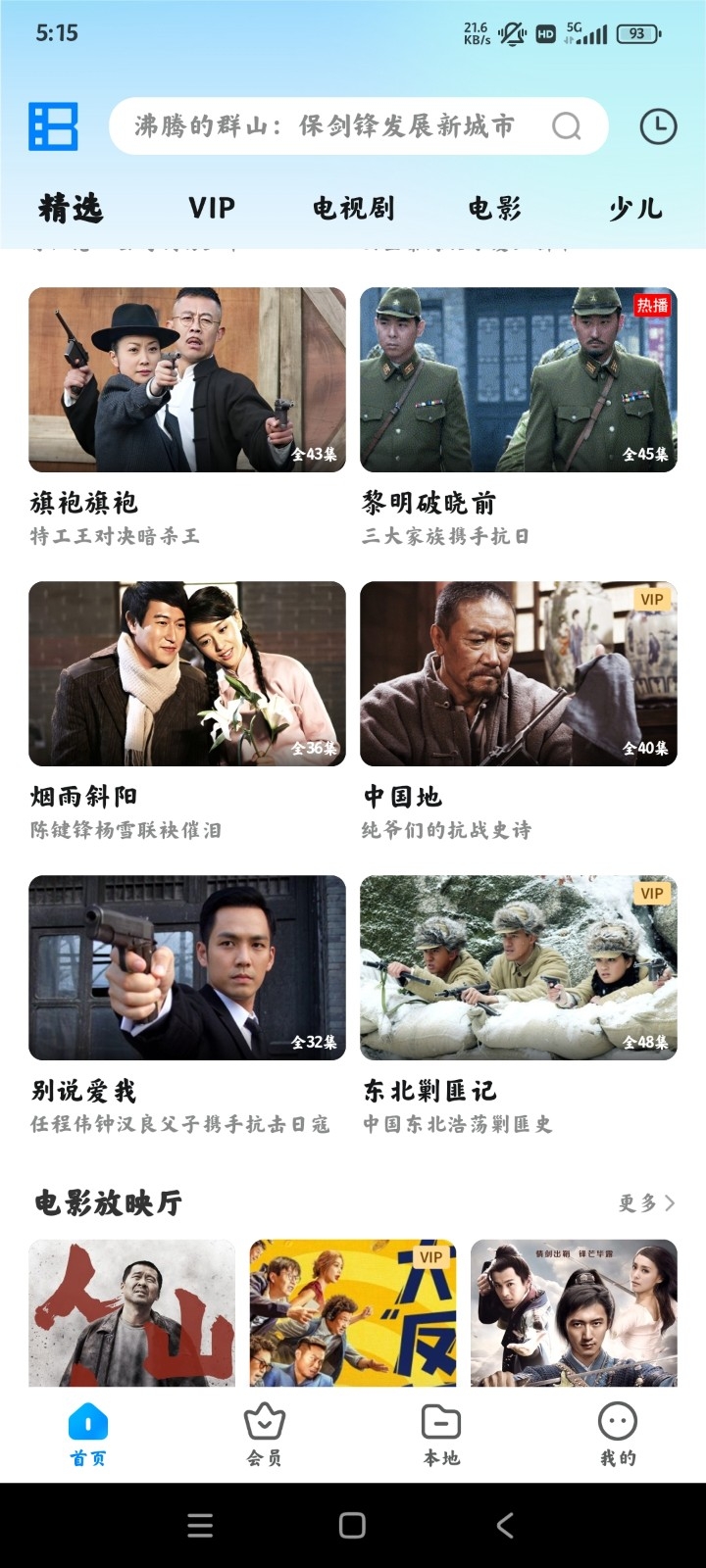
Task: Select the 电影 tab
Action: [x=494, y=208]
